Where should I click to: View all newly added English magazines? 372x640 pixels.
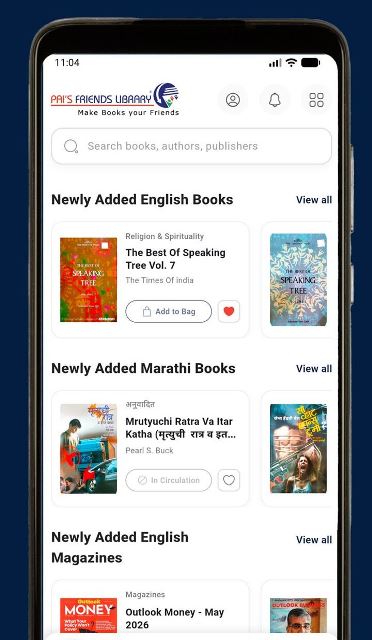coord(314,540)
